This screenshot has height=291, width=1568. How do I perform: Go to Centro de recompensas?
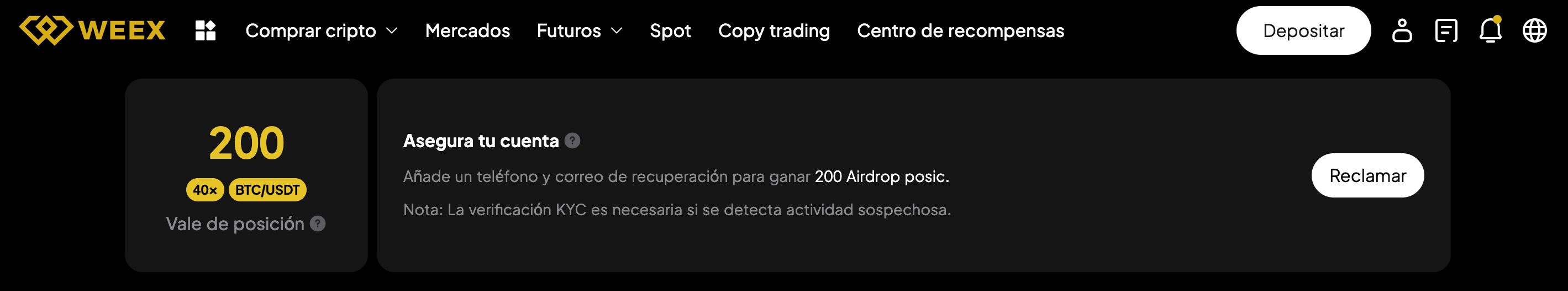pyautogui.click(x=960, y=30)
